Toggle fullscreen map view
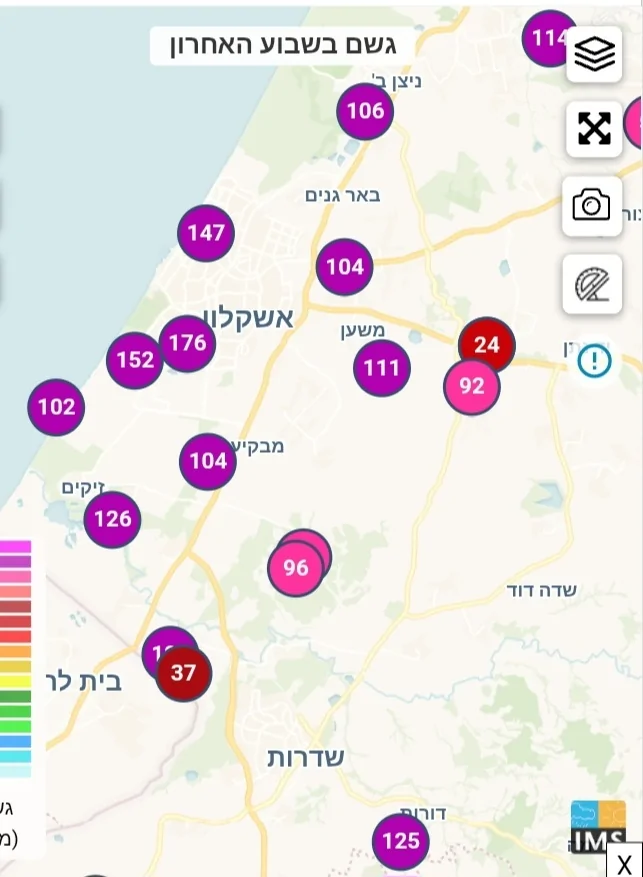 [594, 129]
